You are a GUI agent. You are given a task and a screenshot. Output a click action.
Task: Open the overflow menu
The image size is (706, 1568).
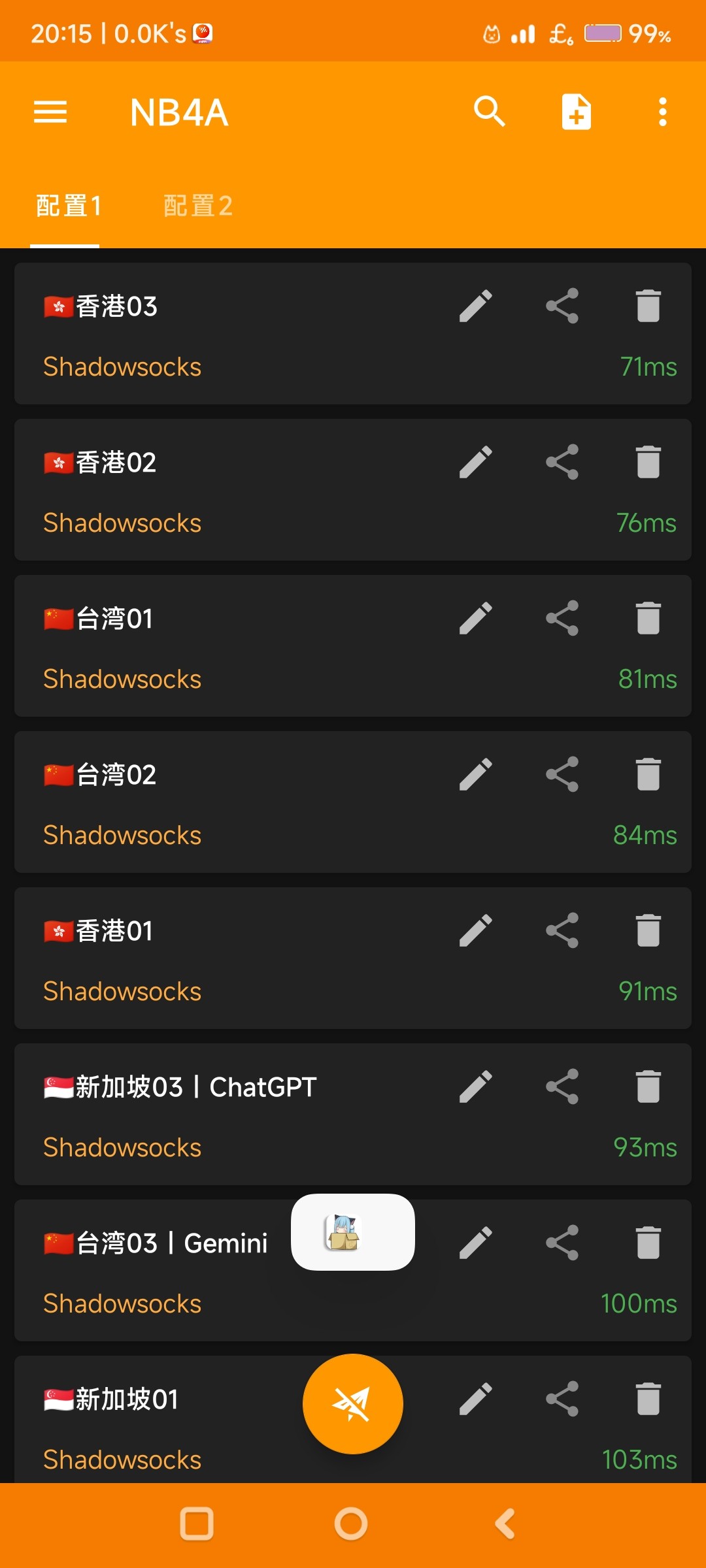pyautogui.click(x=662, y=112)
